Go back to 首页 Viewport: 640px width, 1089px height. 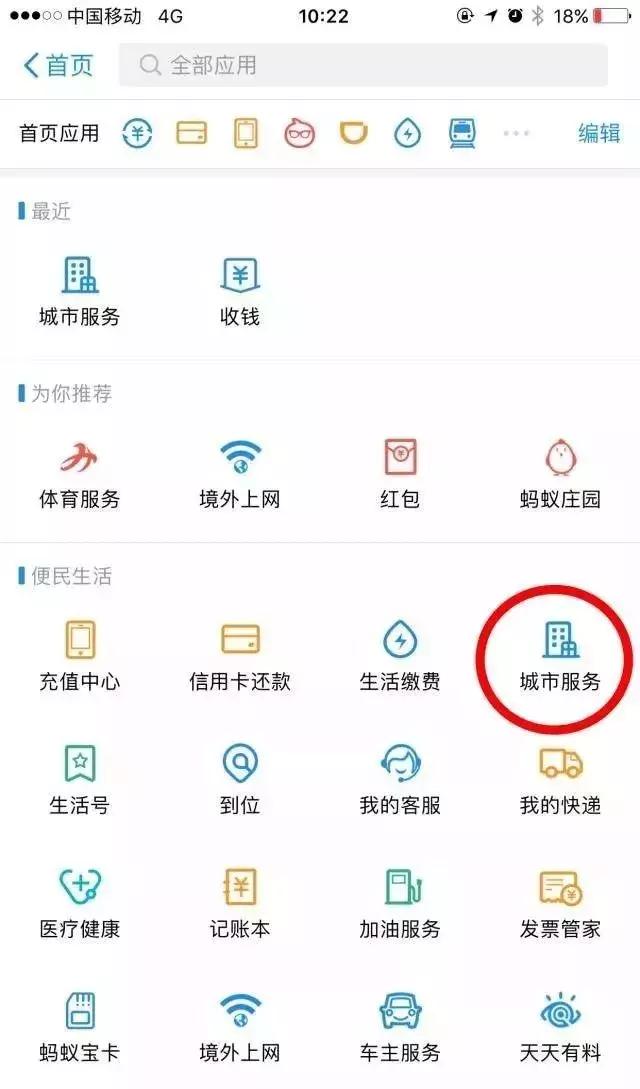(58, 66)
